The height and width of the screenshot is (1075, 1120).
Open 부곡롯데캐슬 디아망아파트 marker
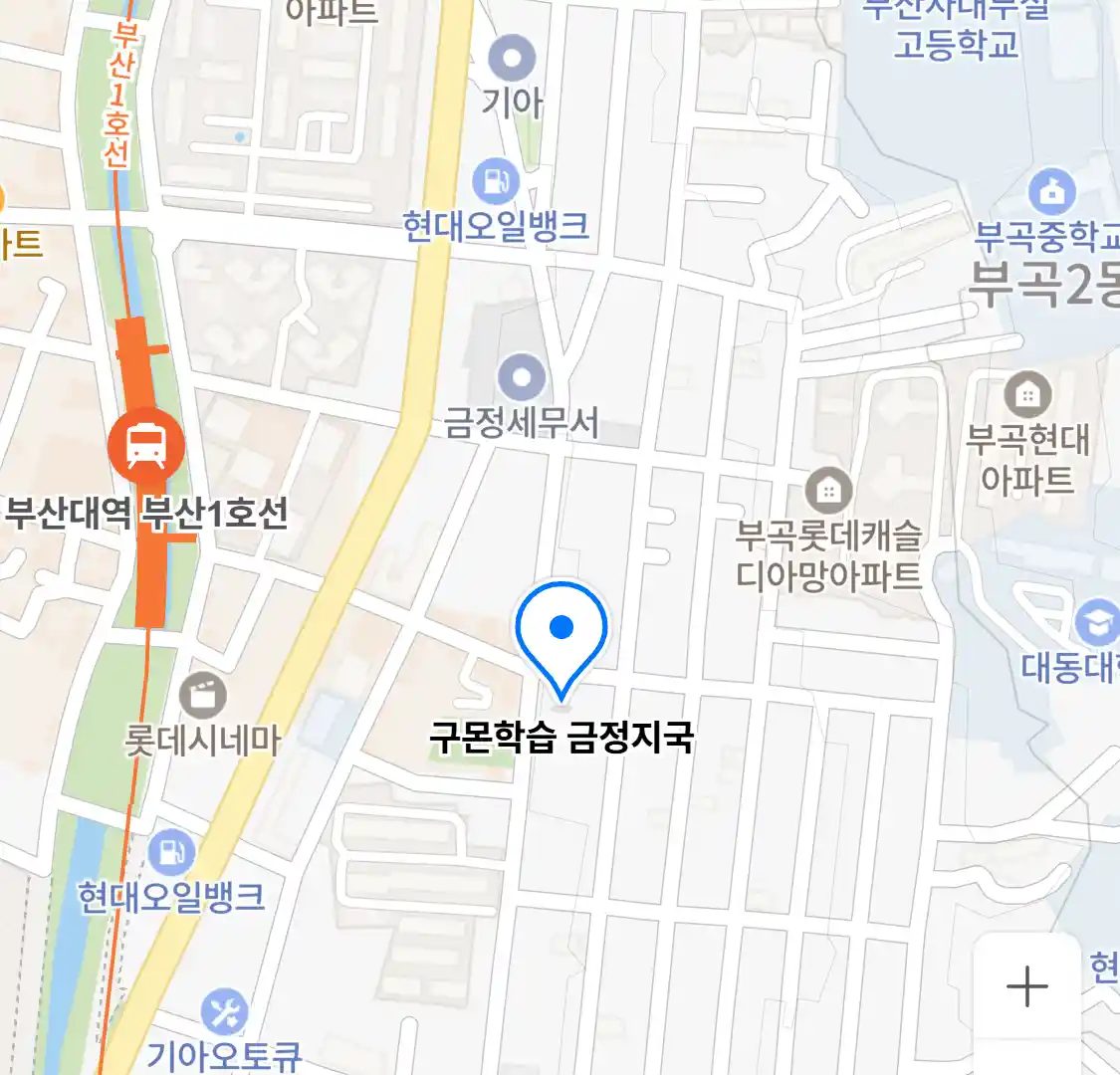point(828,490)
